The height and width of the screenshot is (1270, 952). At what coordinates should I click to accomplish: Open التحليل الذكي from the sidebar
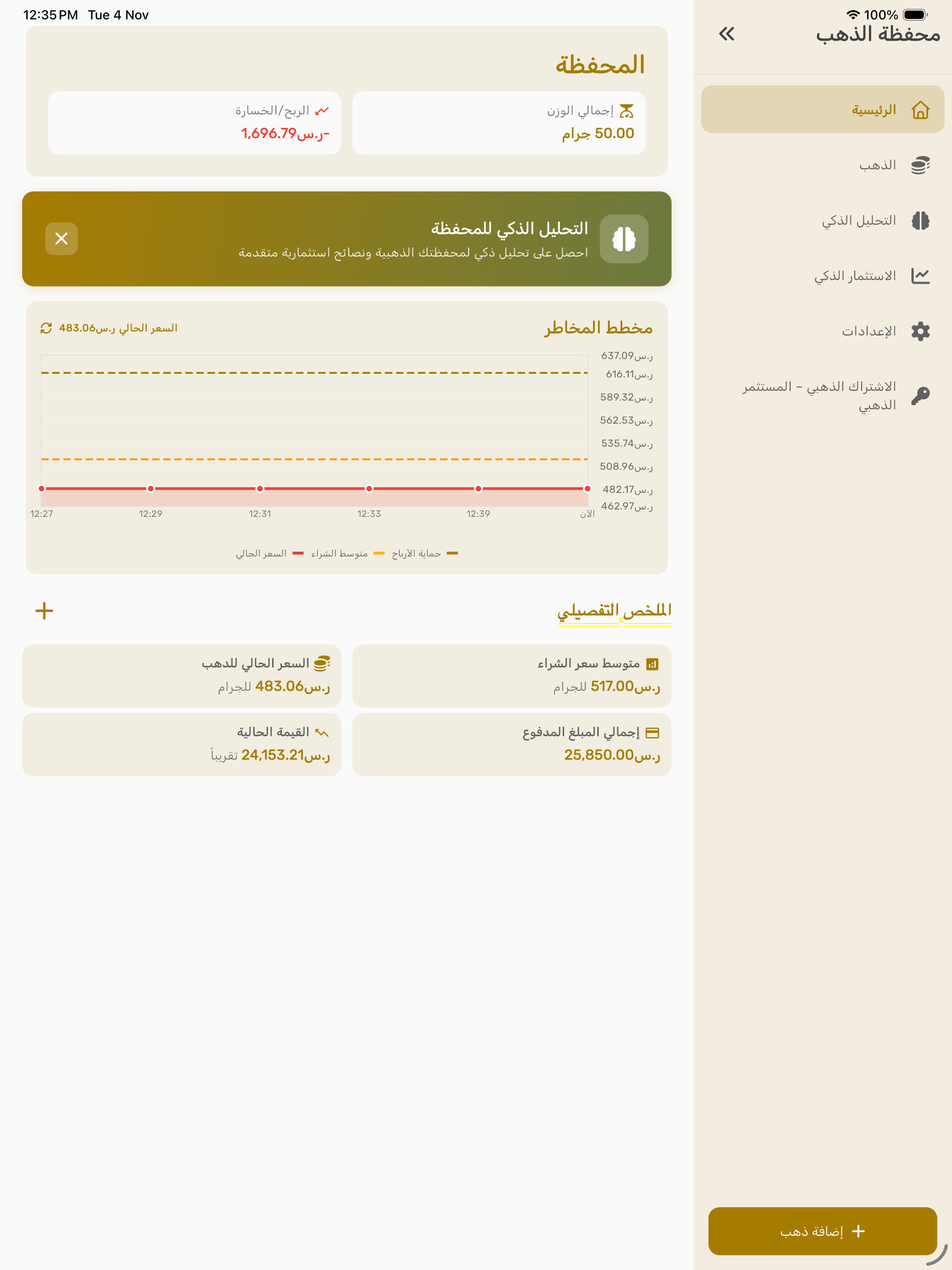[x=822, y=221]
